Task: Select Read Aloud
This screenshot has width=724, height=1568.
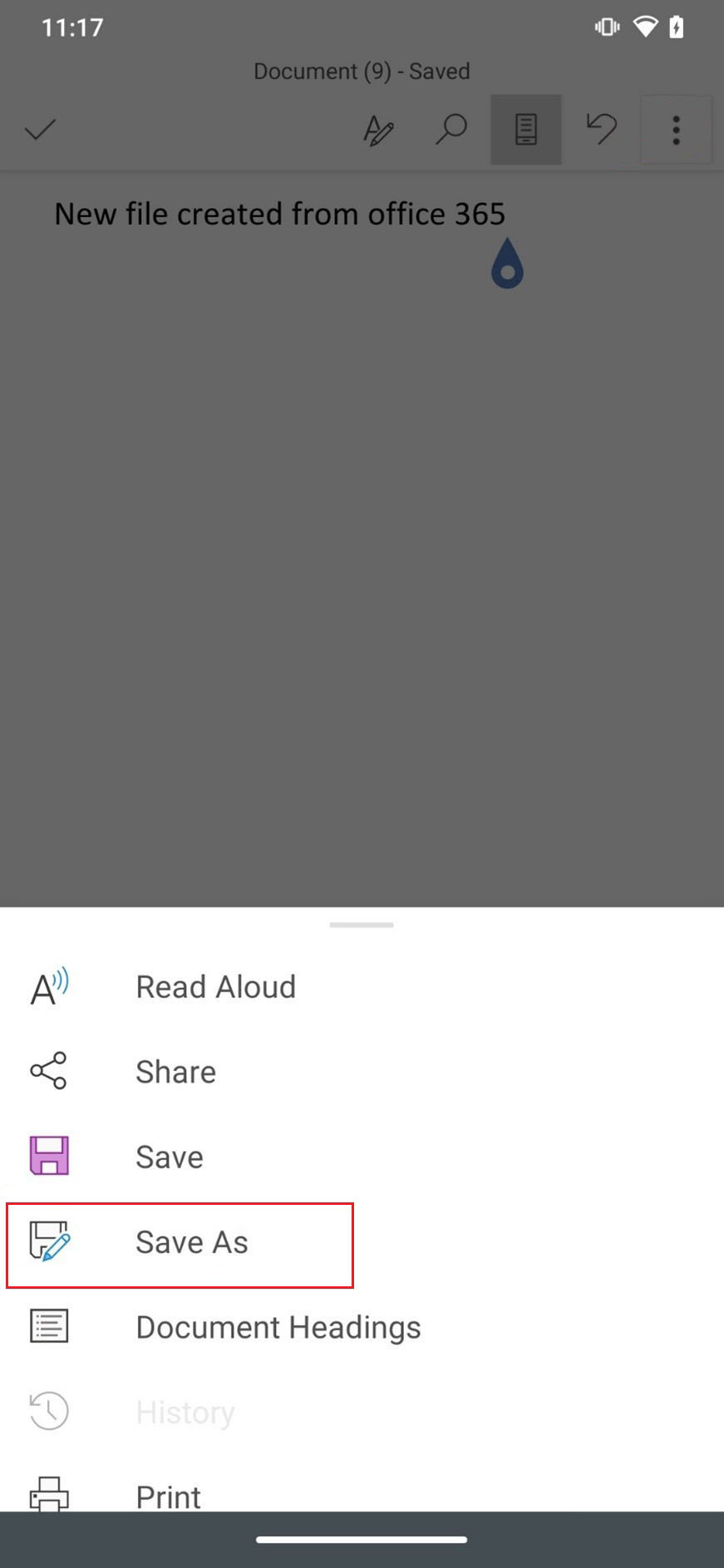Action: click(x=362, y=986)
